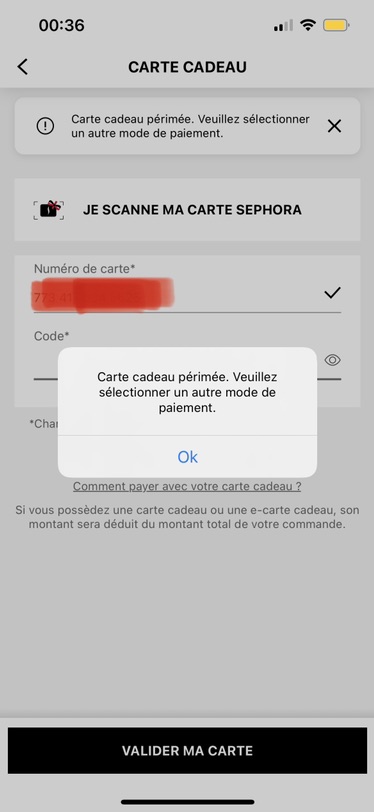The width and height of the screenshot is (374, 812).
Task: Open Je scanne ma carte Sephora
Action: [x=187, y=210]
